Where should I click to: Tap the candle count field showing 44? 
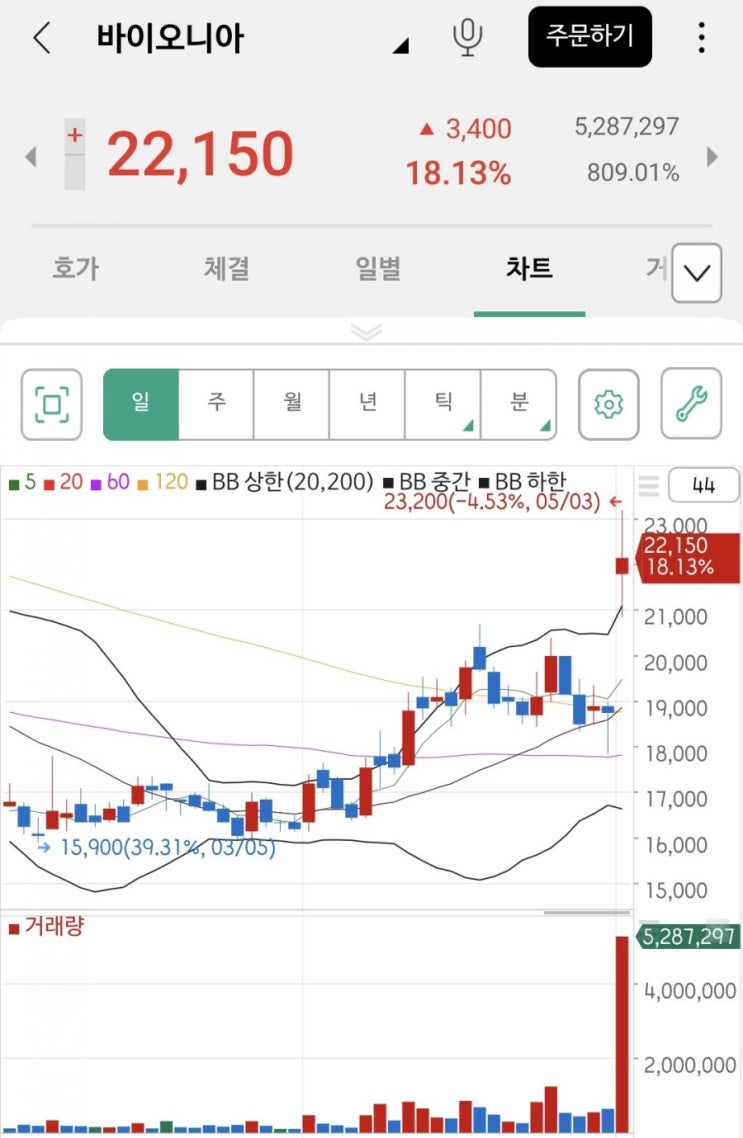tap(703, 485)
